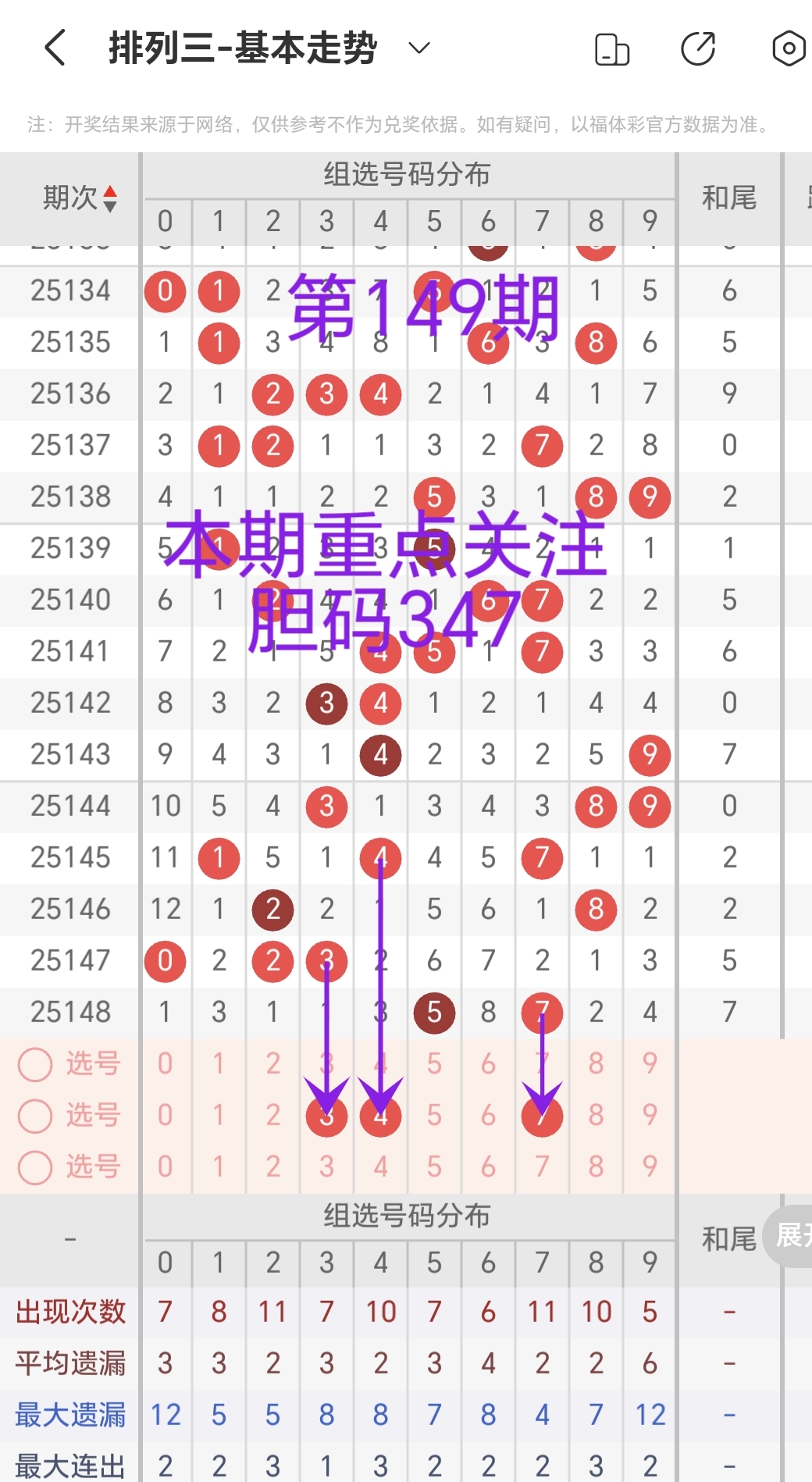This screenshot has width=812, height=1482.
Task: Select number 4 in the second 选号 row
Action: [380, 1115]
